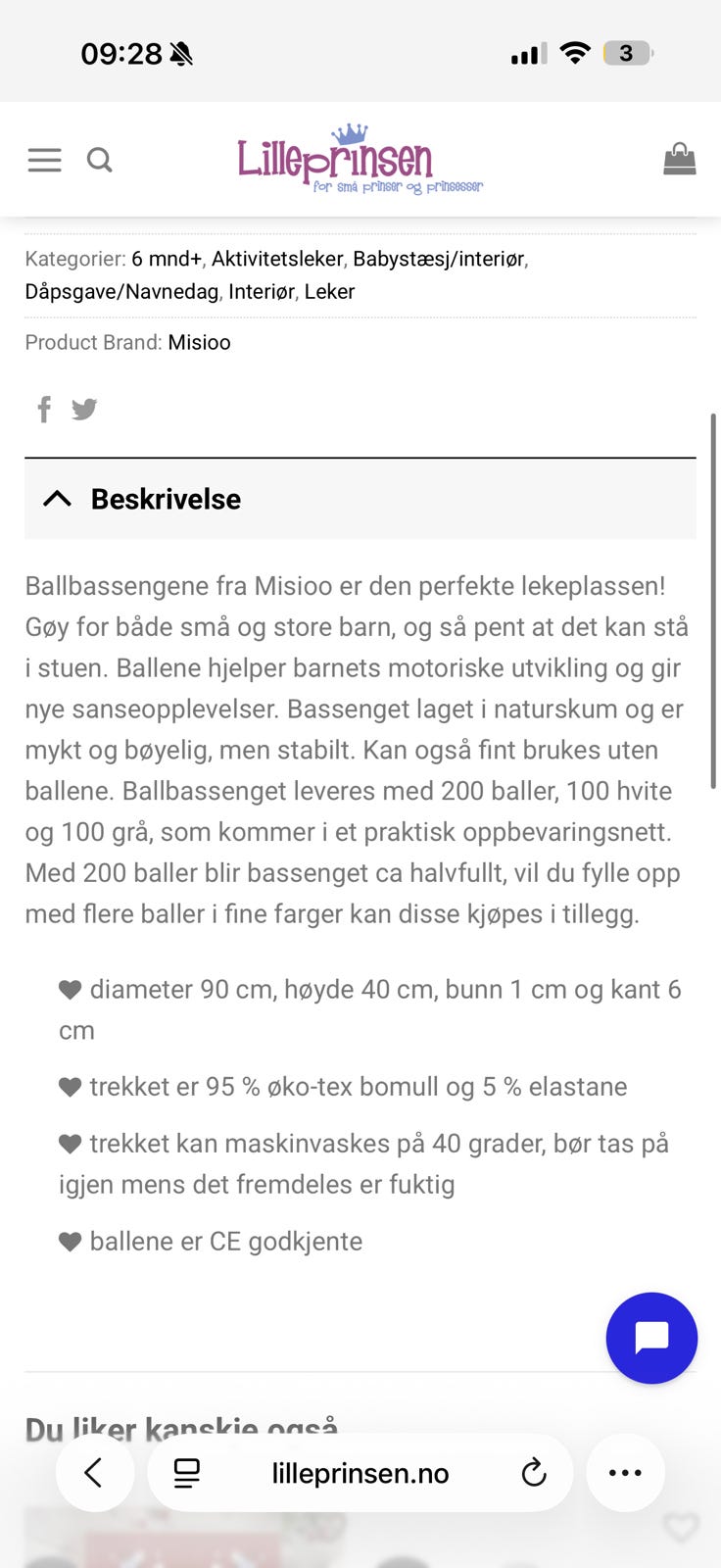The height and width of the screenshot is (1568, 721).
Task: Open the shopping bag
Action: coord(680,159)
